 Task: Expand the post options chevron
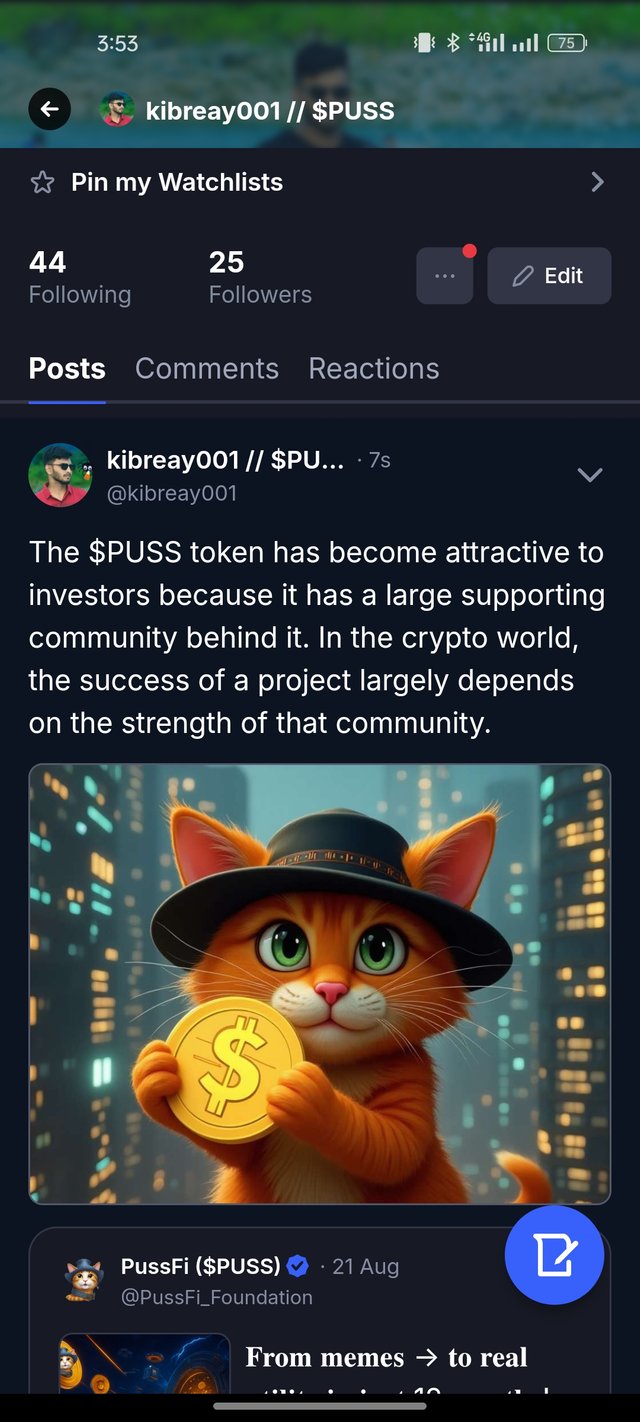[x=590, y=475]
